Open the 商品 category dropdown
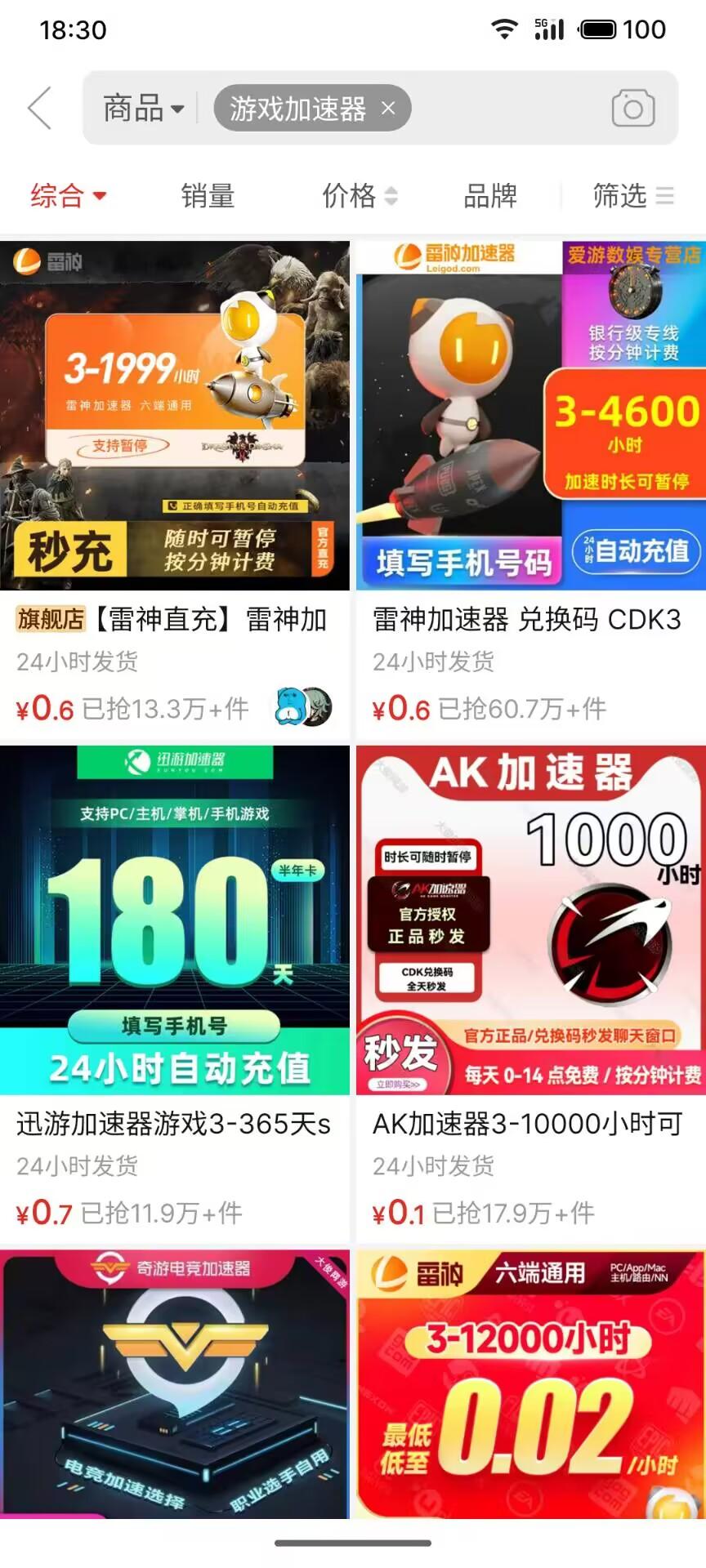 (x=141, y=107)
